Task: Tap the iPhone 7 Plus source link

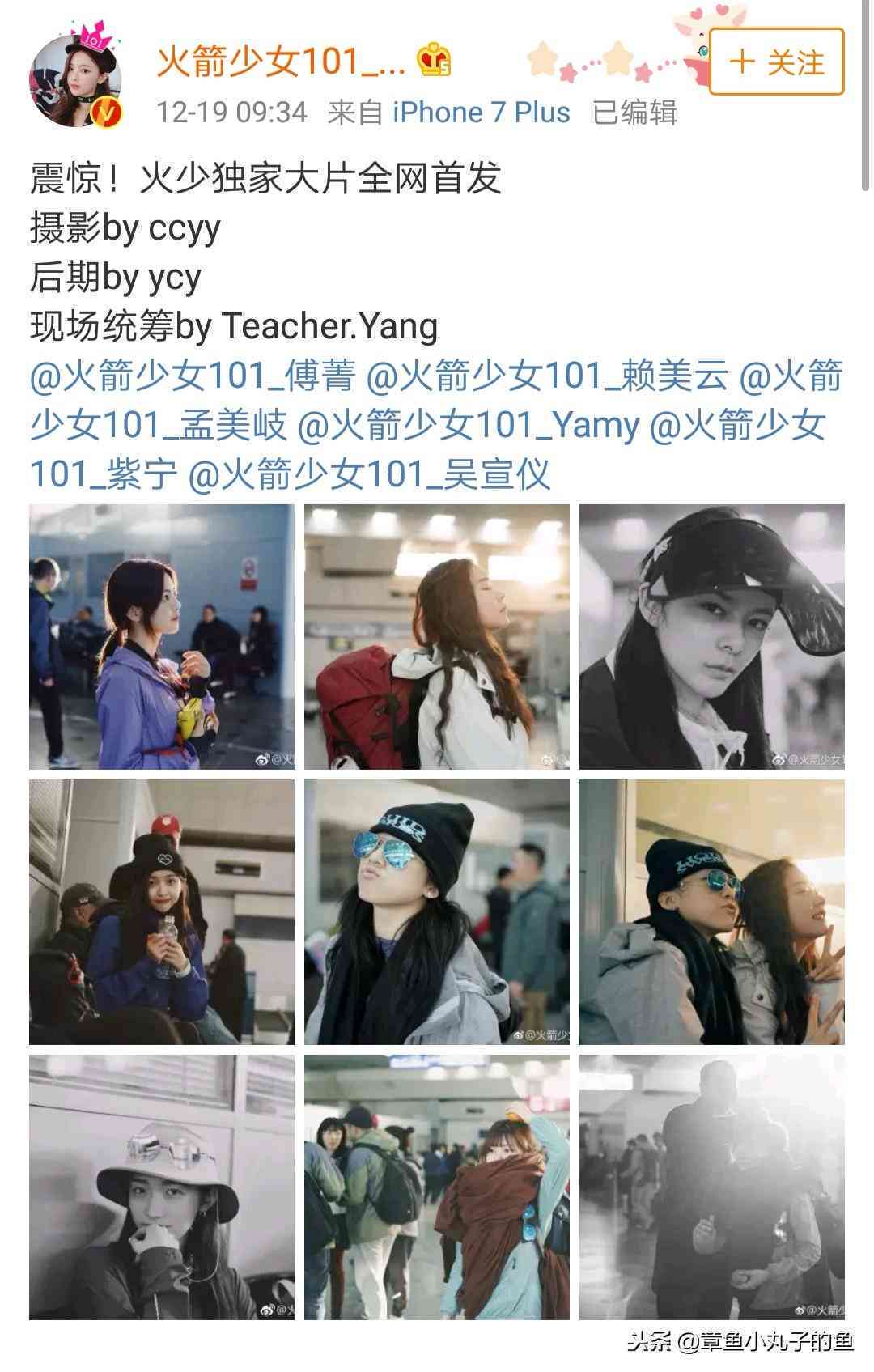Action: pos(481,112)
